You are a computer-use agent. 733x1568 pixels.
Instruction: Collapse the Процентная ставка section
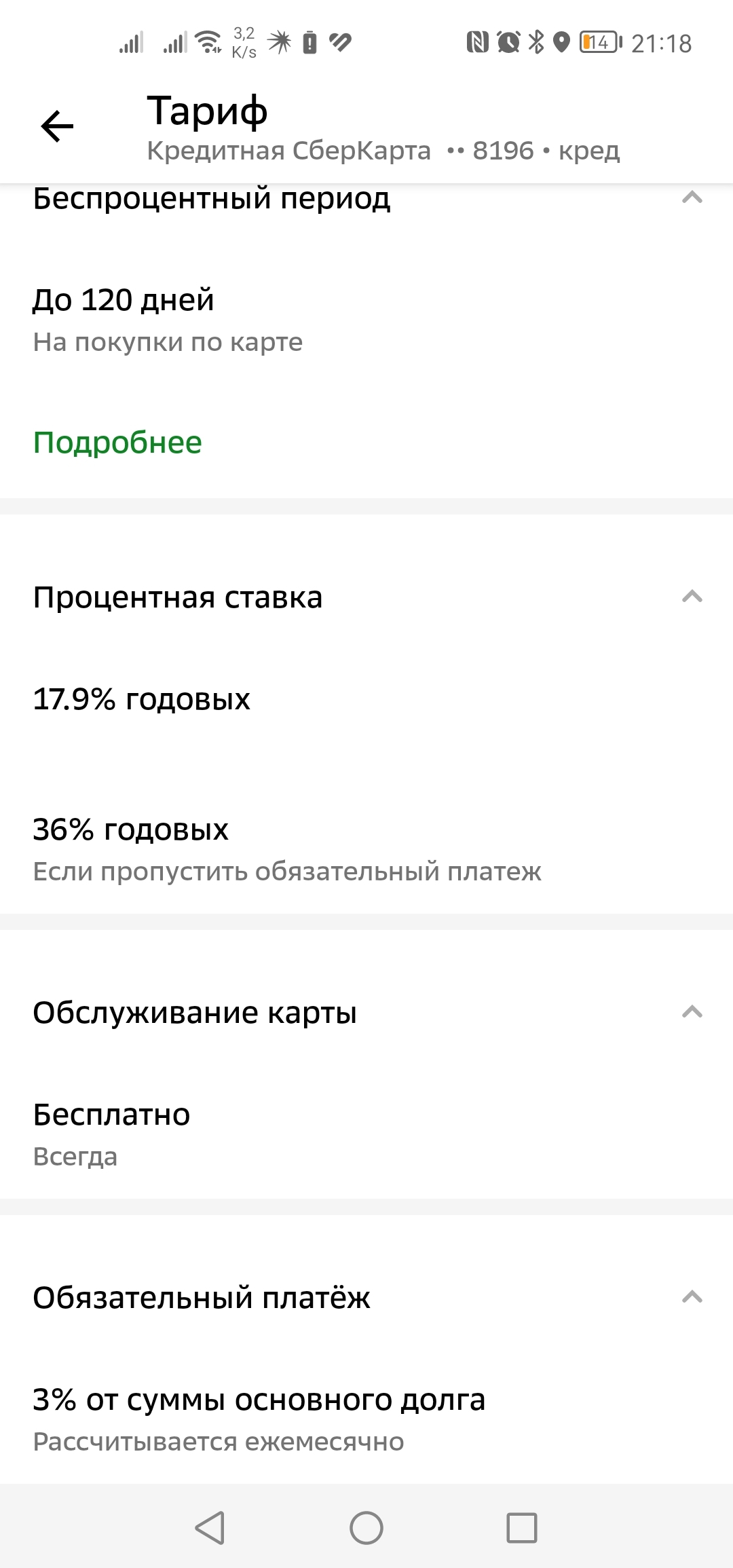(691, 597)
